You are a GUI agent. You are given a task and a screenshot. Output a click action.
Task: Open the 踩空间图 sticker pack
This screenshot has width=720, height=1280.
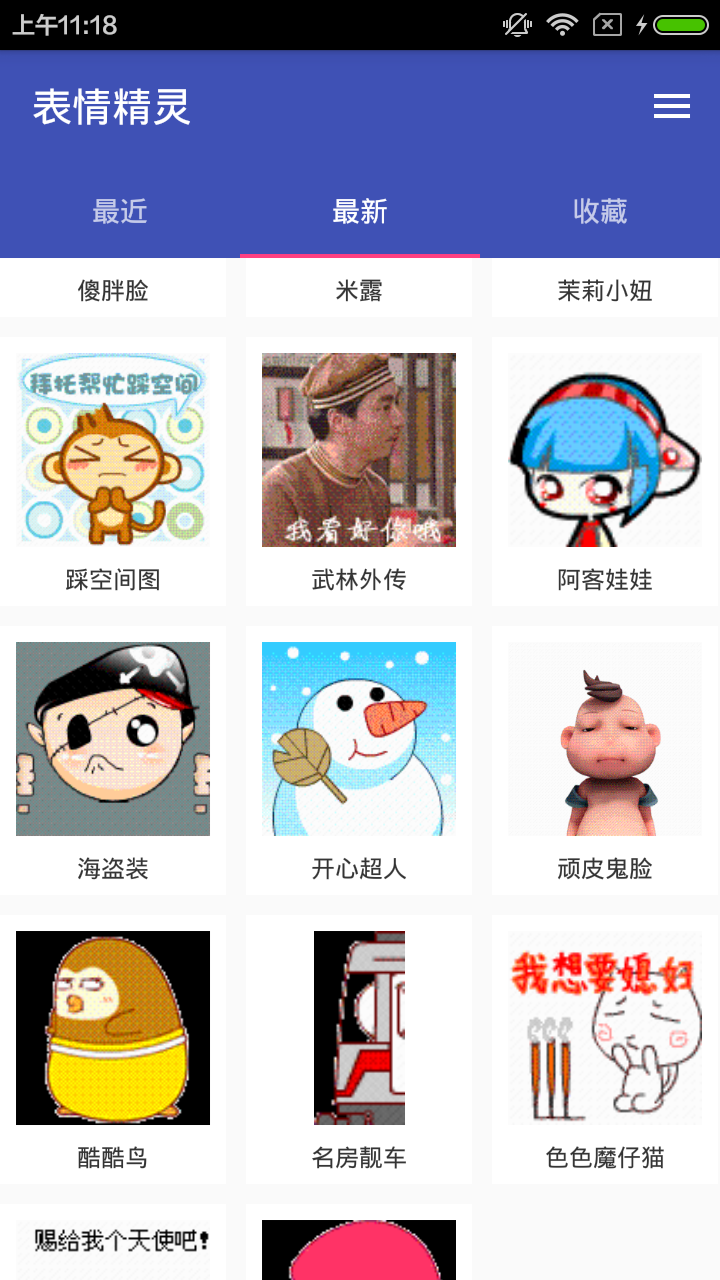113,470
